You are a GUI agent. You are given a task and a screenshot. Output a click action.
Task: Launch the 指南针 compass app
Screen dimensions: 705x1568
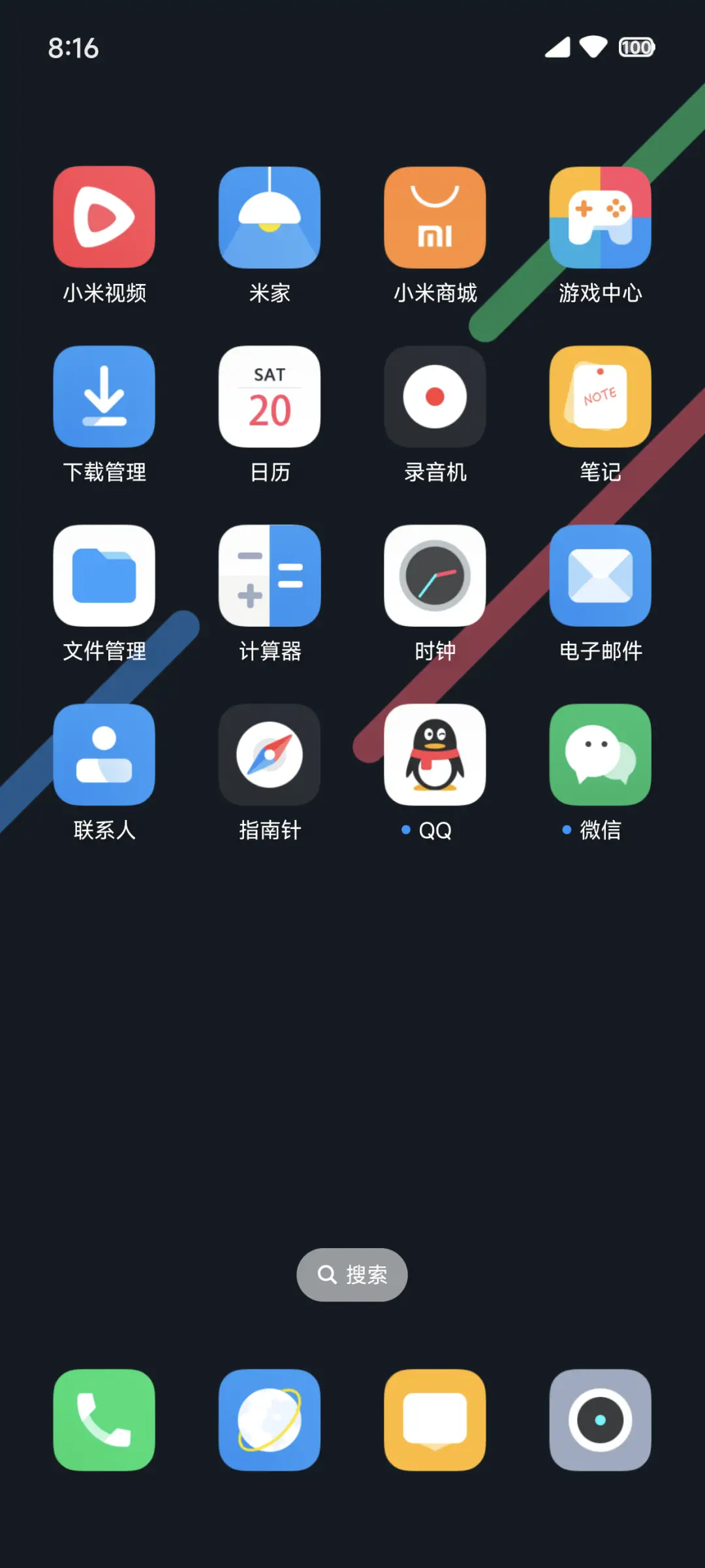click(x=270, y=755)
